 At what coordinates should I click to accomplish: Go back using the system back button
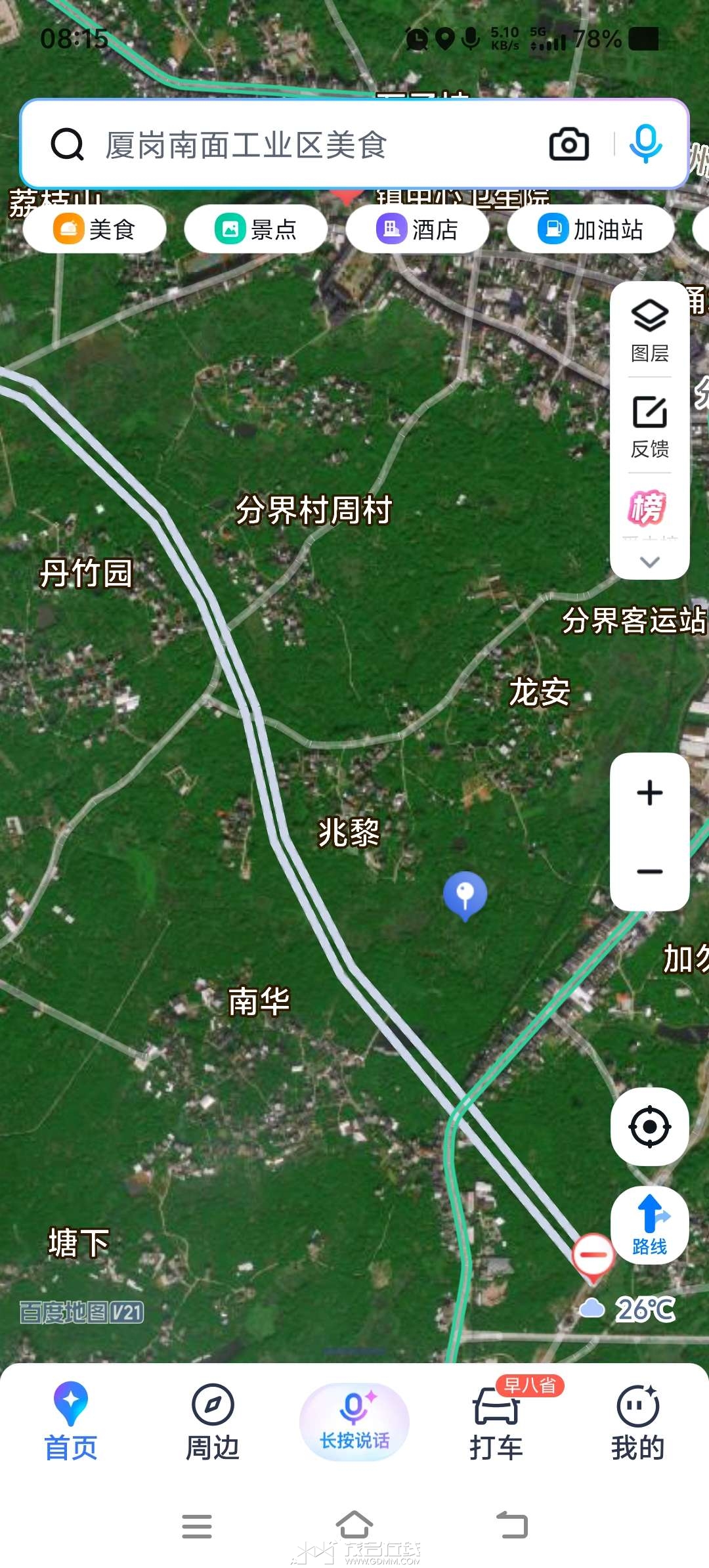click(512, 1525)
